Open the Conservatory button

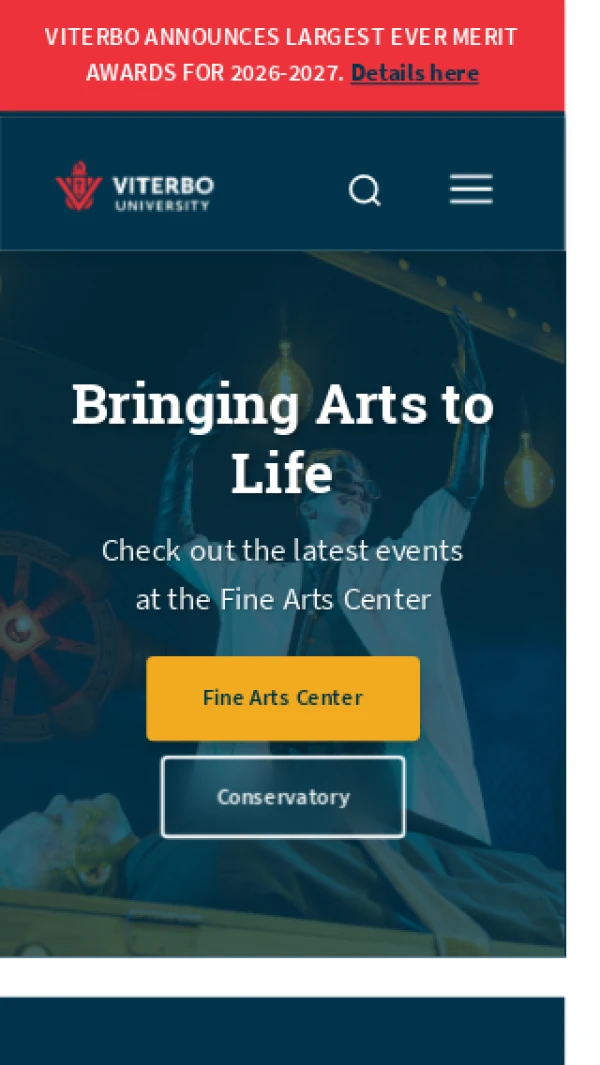coord(283,797)
